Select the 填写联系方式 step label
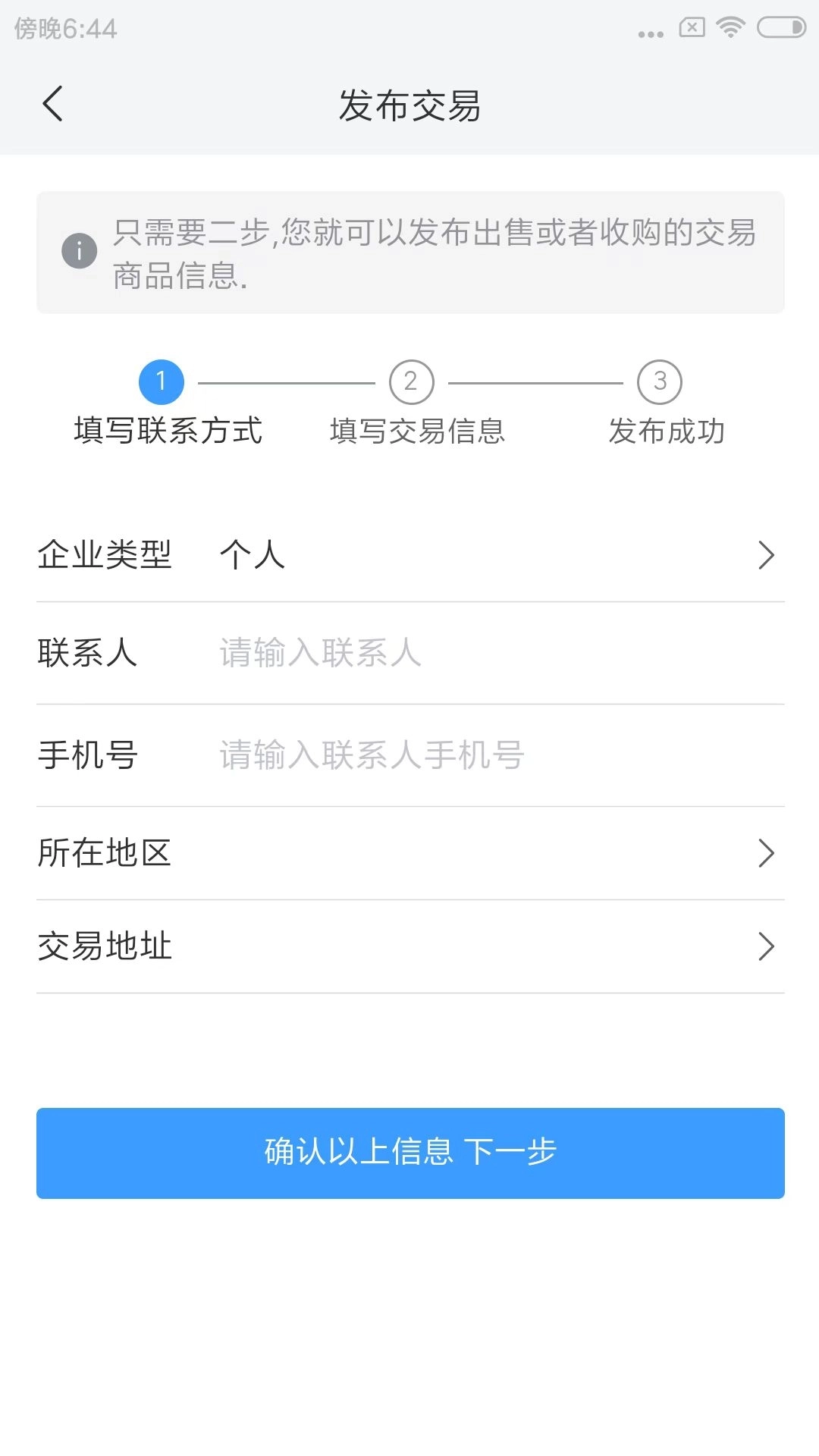Screen dimensions: 819x1456 tap(167, 431)
